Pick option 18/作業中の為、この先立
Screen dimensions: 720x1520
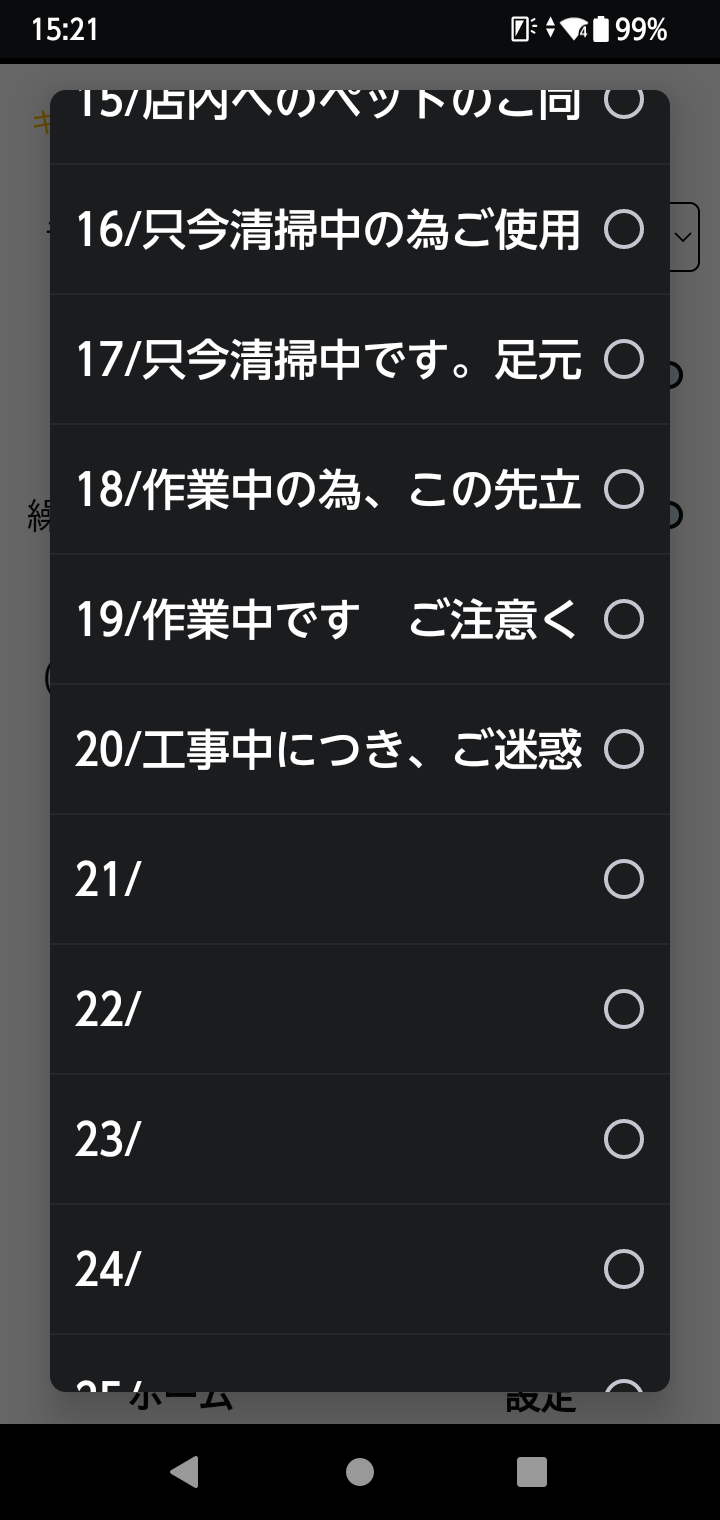[x=360, y=489]
